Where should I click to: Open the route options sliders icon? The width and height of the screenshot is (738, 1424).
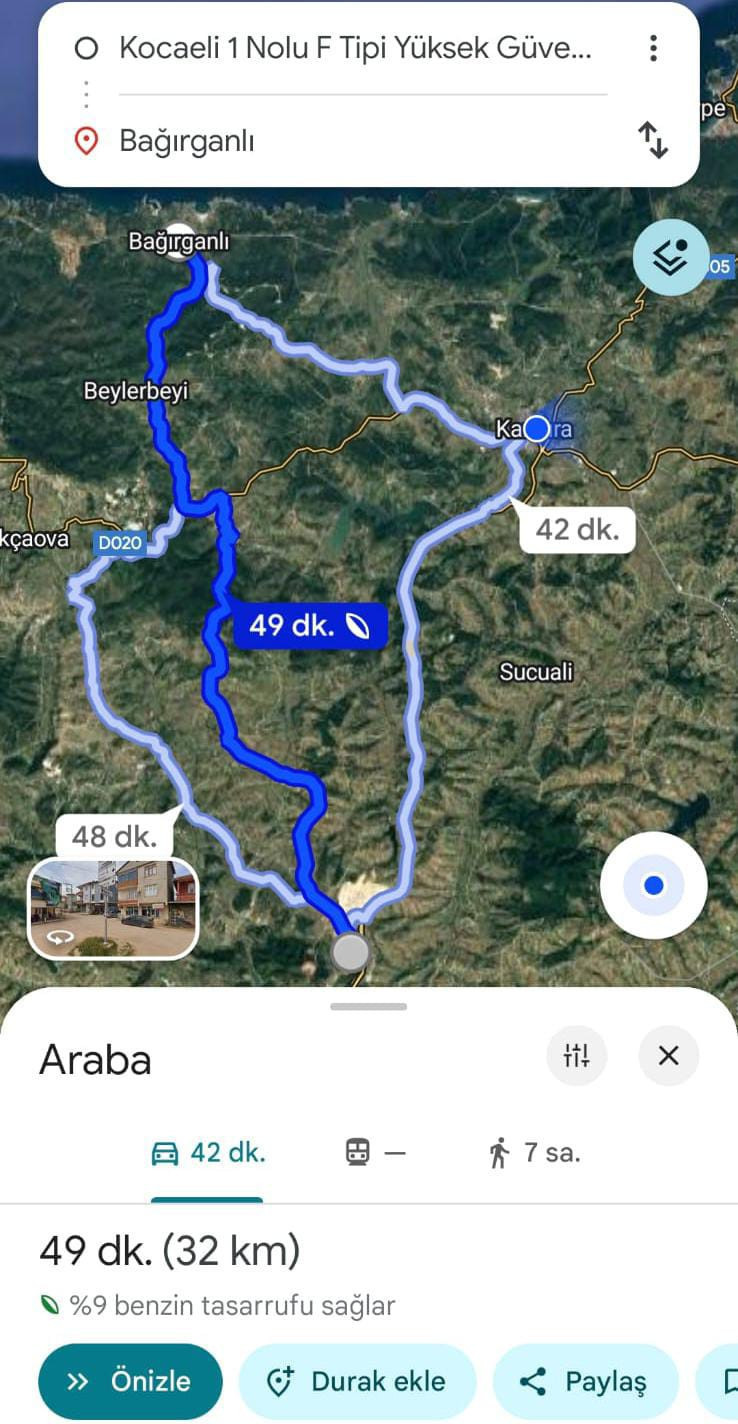click(x=577, y=1055)
